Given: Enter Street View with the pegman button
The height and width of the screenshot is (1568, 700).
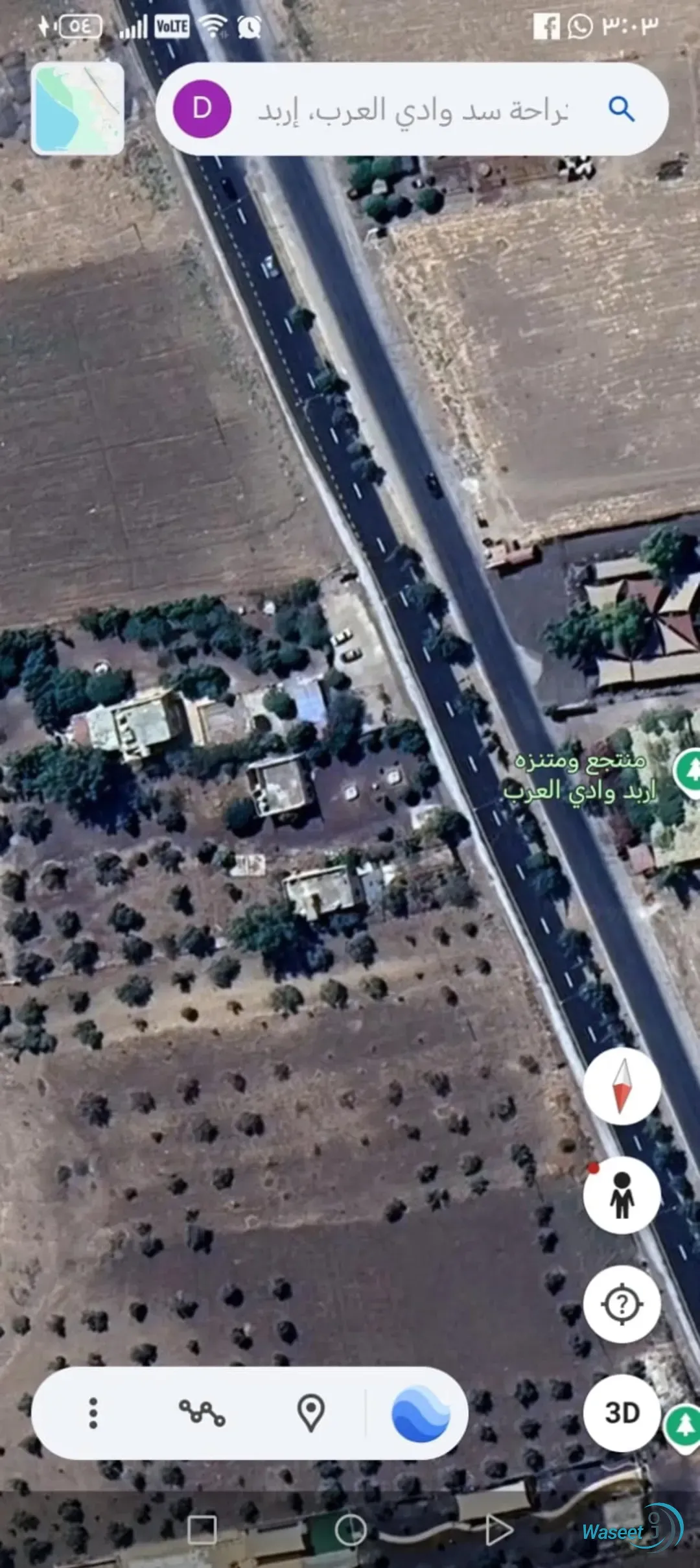Looking at the screenshot, I should click(622, 1195).
